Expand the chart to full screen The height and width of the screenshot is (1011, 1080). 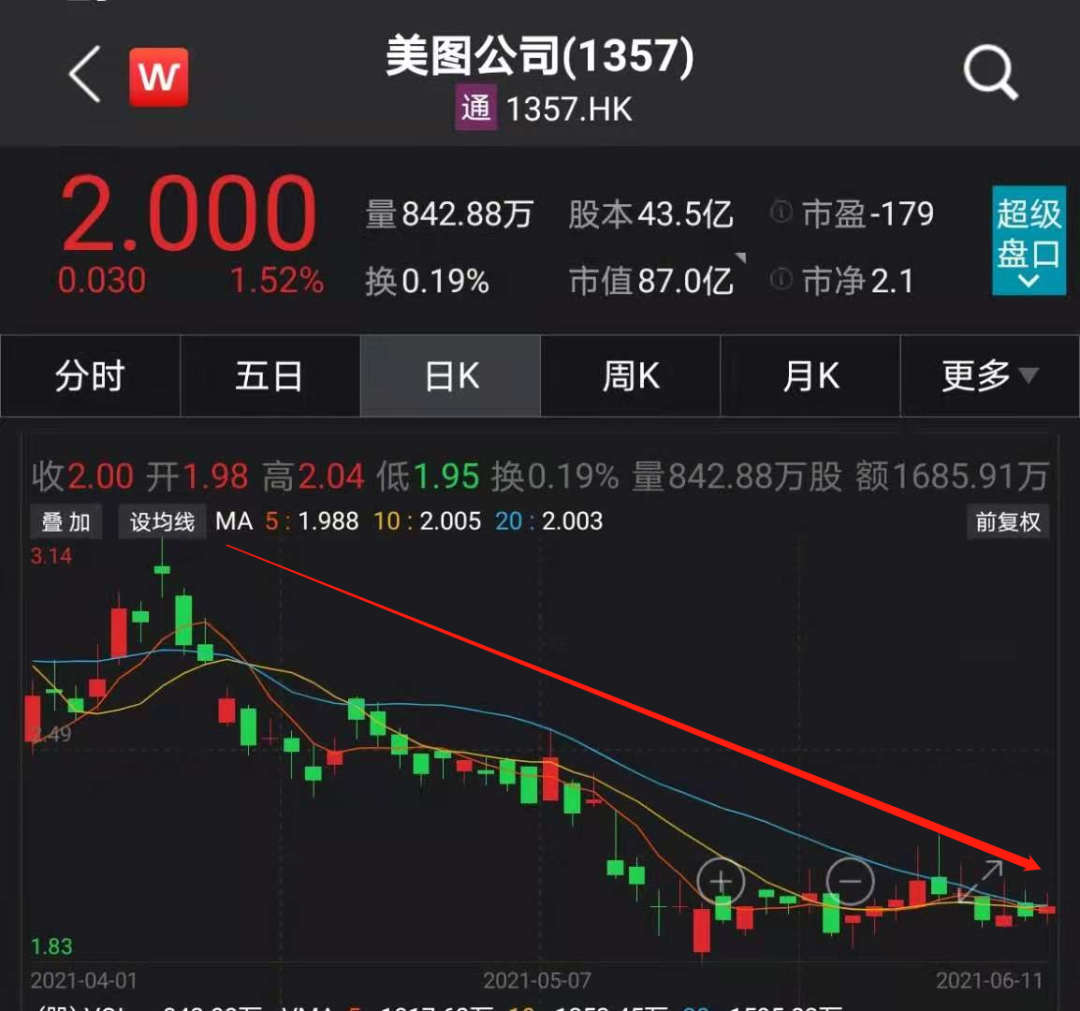[x=980, y=882]
